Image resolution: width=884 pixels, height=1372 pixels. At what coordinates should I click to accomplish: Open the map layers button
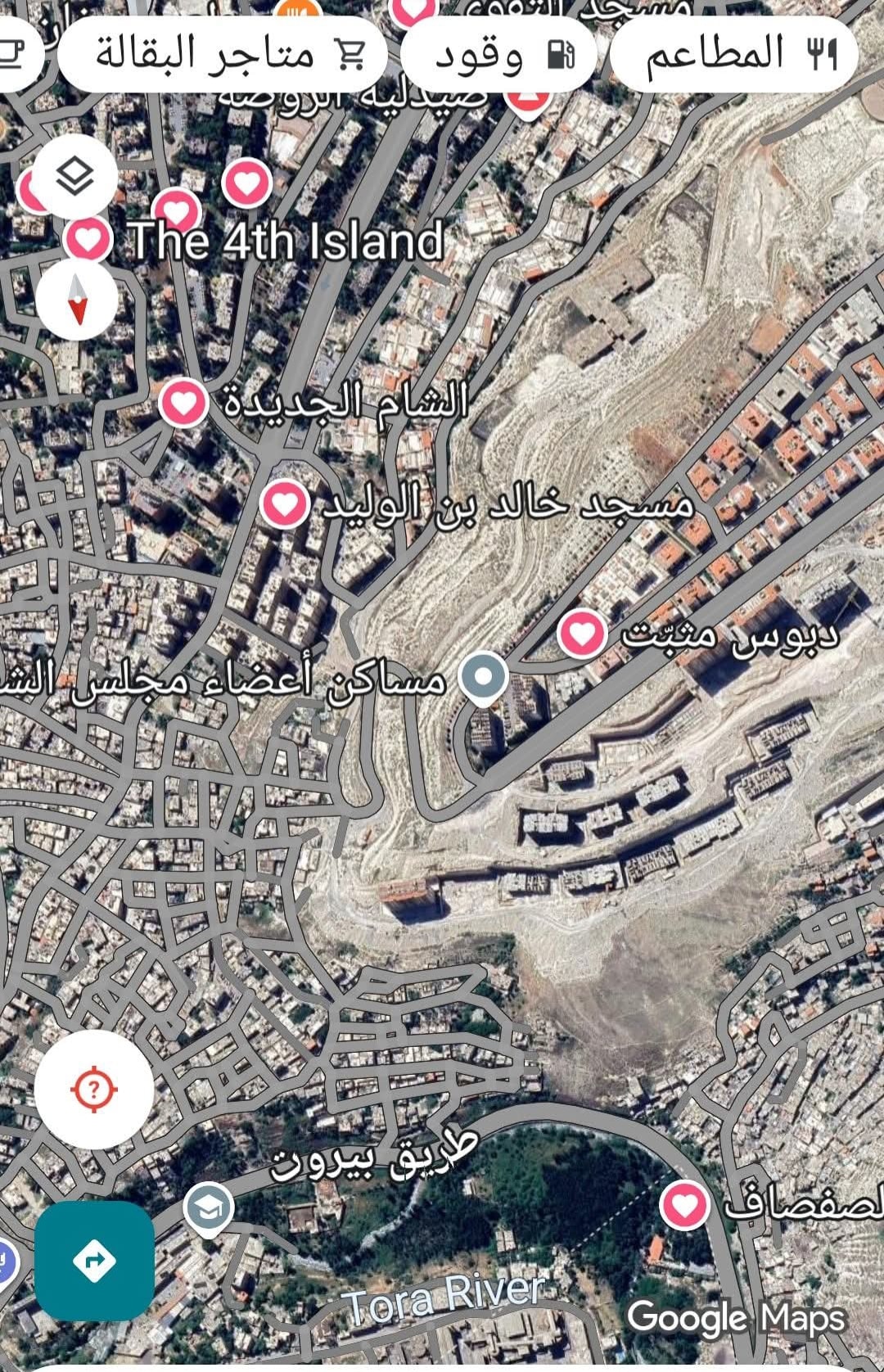click(x=76, y=176)
